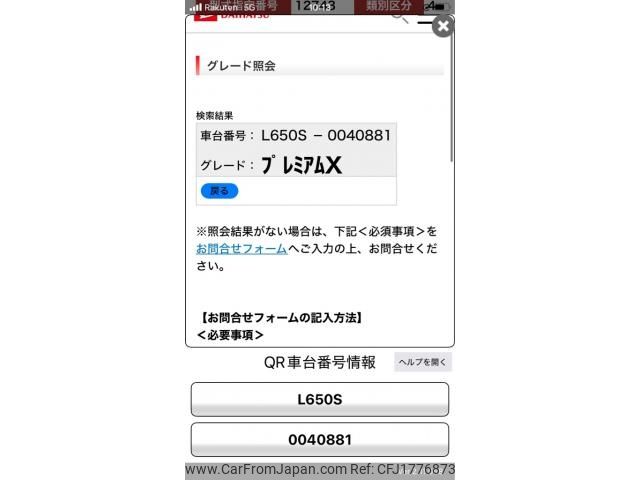Close the grade lookup popup
This screenshot has width=640, height=480.
(x=442, y=26)
